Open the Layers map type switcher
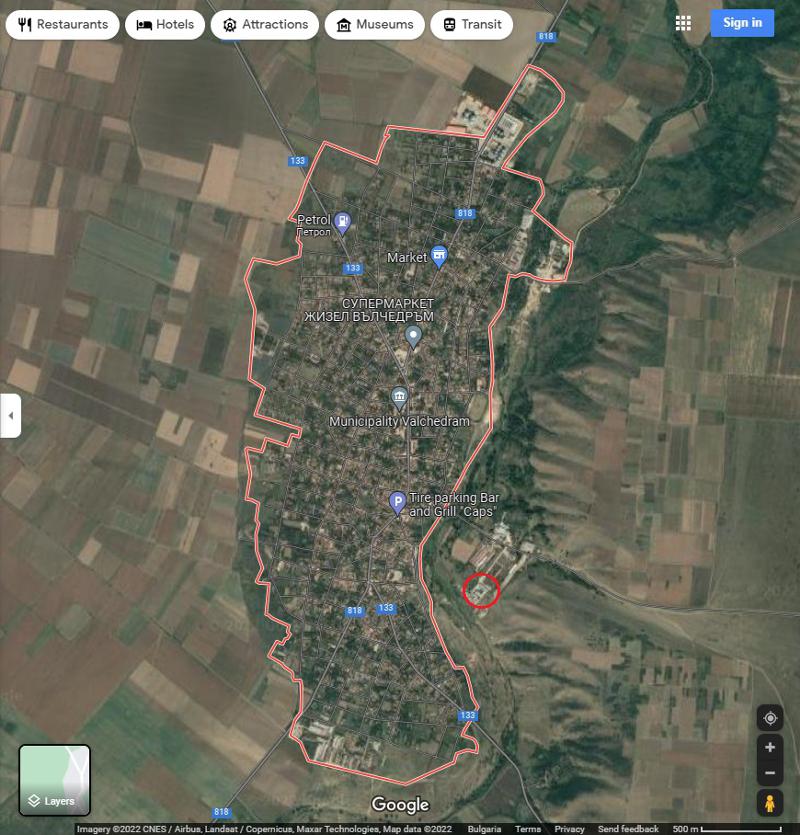800x835 pixels. click(55, 780)
